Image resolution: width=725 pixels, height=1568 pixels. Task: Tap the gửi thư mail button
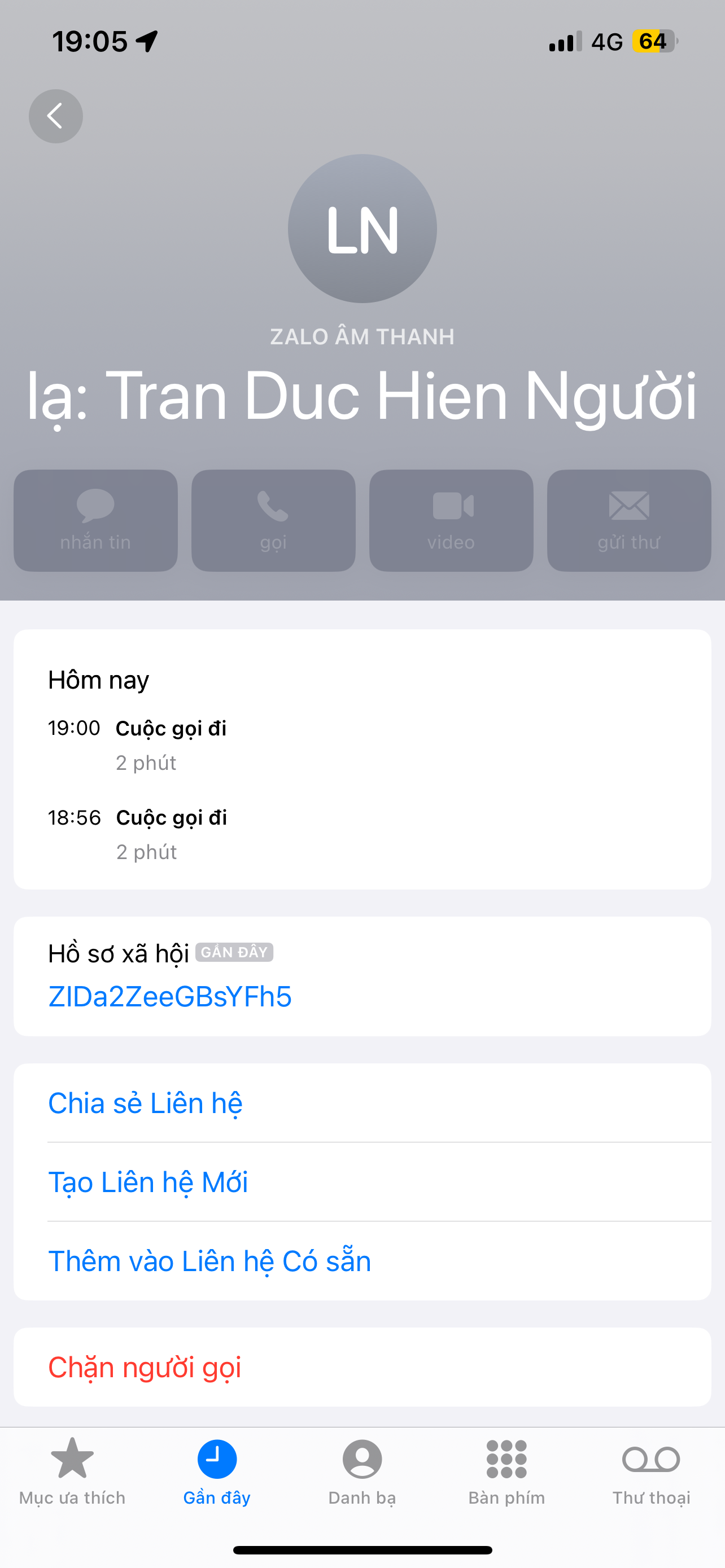click(x=629, y=520)
